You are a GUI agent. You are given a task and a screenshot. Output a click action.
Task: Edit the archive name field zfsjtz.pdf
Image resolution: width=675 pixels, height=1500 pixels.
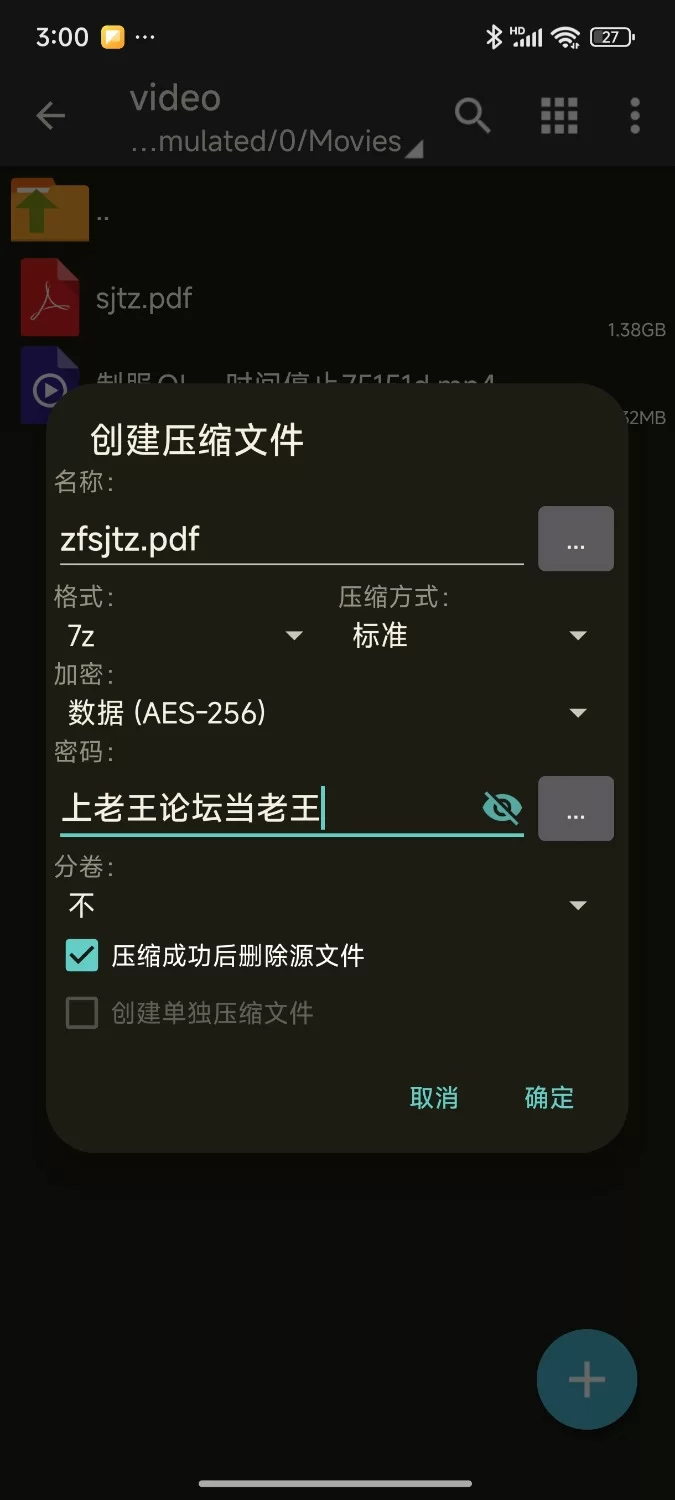coord(290,540)
